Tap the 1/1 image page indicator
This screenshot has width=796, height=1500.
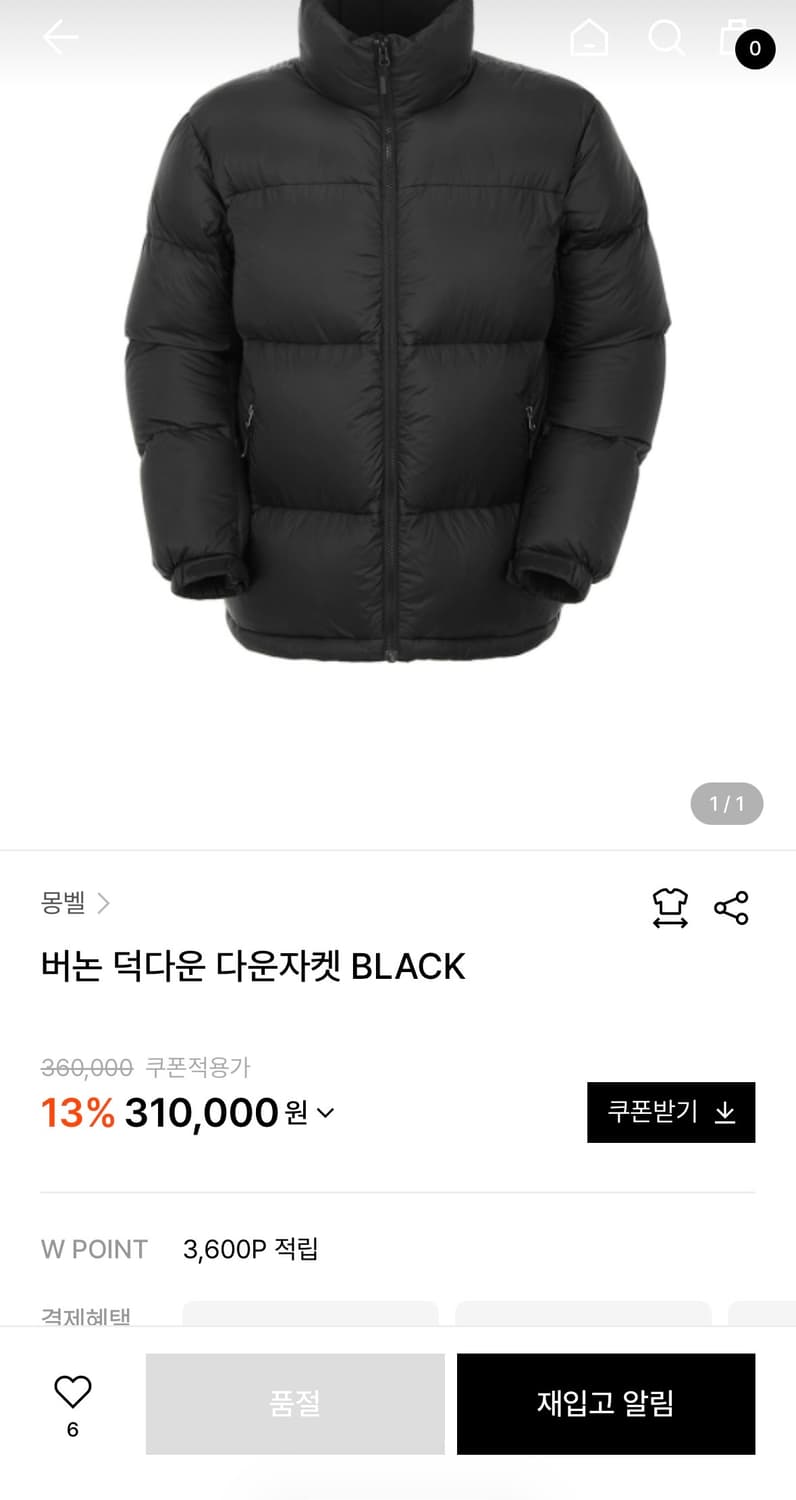[x=727, y=804]
